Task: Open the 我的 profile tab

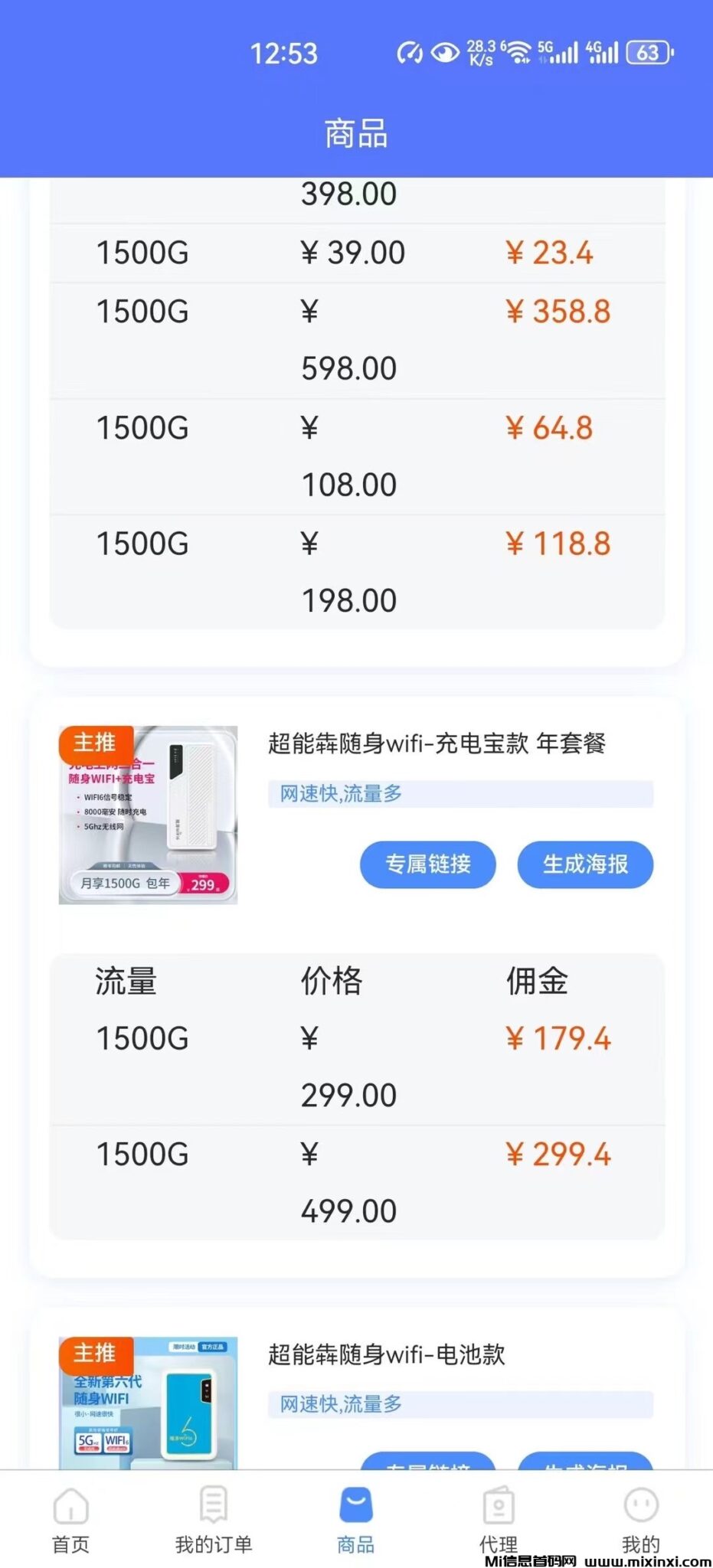Action: point(641,1521)
